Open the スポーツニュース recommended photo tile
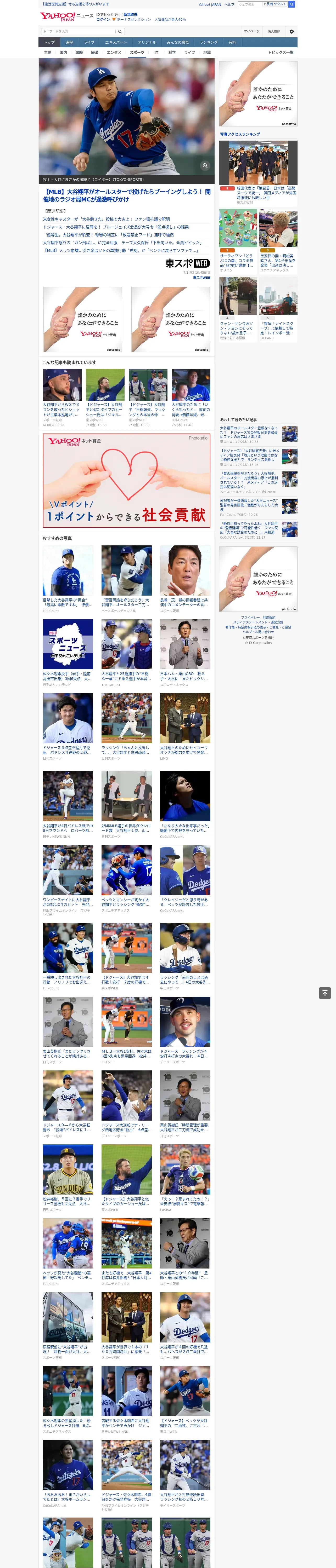 click(x=68, y=644)
